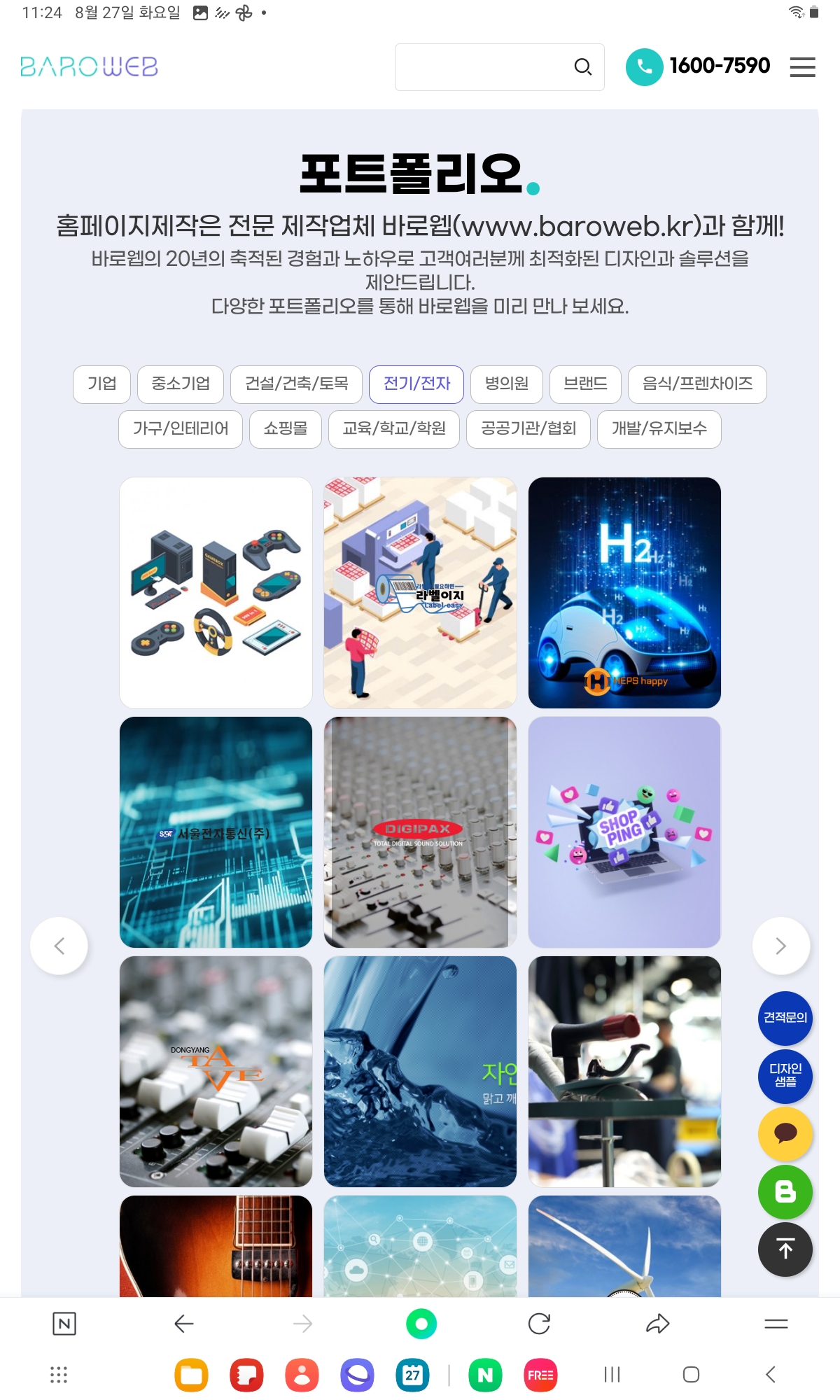
Task: Open the yellow chat bubble floating button
Action: [x=785, y=1133]
